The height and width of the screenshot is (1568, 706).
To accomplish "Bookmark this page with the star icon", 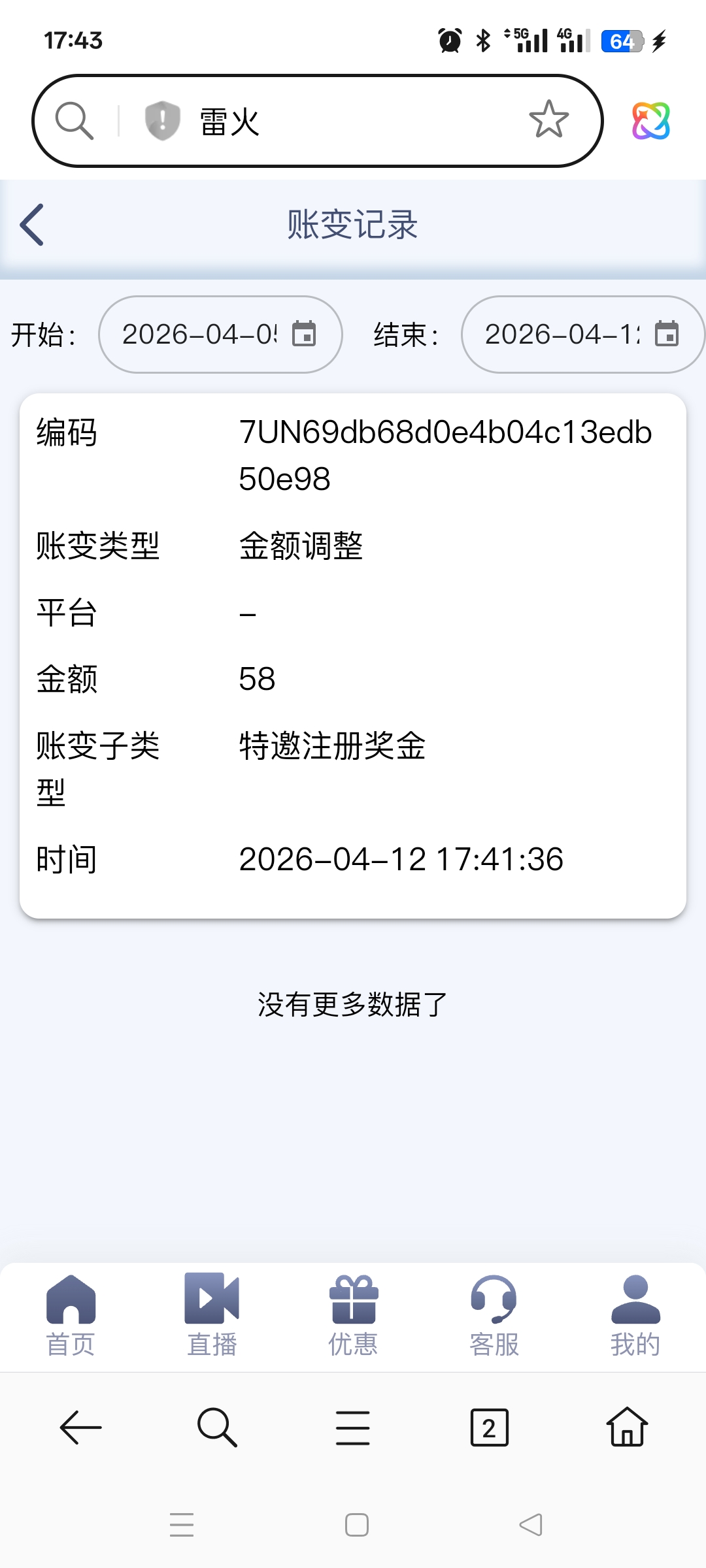I will (x=548, y=120).
